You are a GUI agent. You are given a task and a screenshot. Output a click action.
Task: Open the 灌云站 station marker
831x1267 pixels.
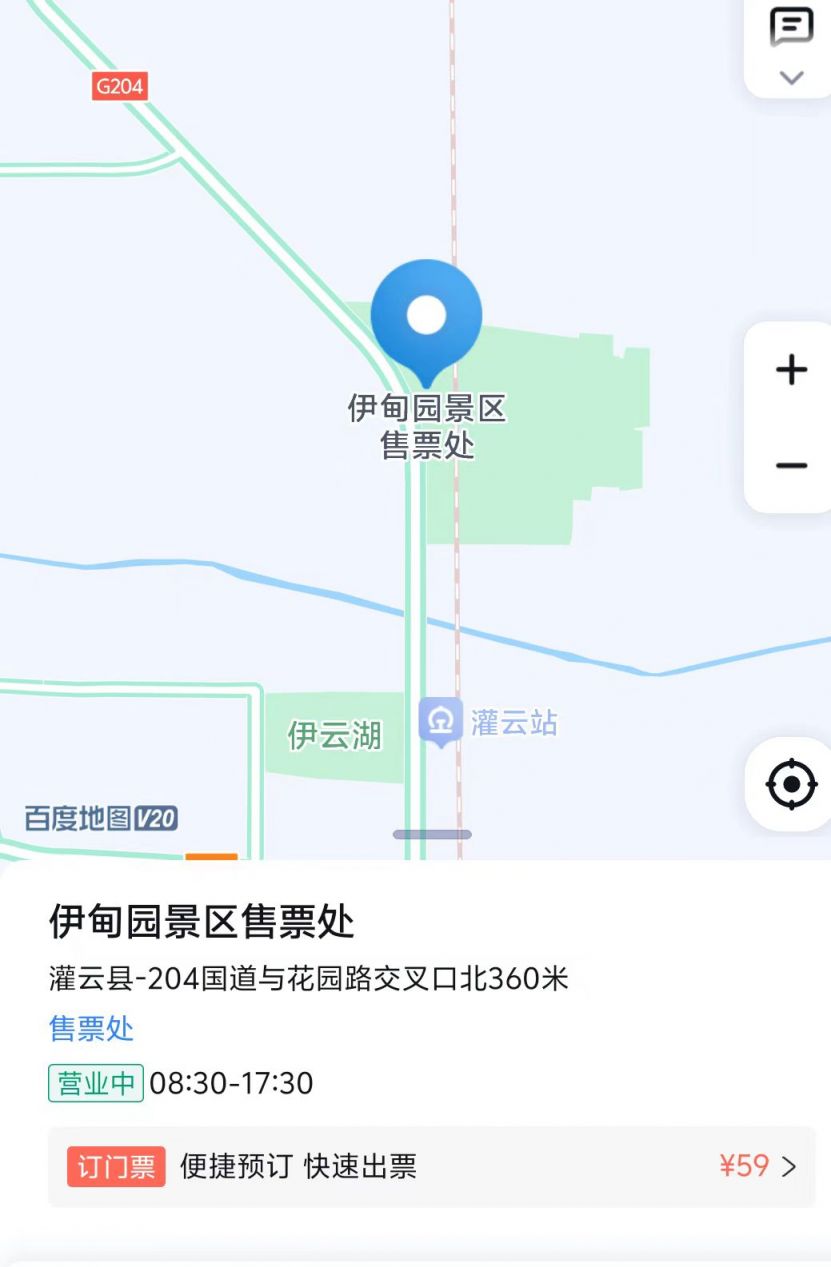(x=441, y=722)
